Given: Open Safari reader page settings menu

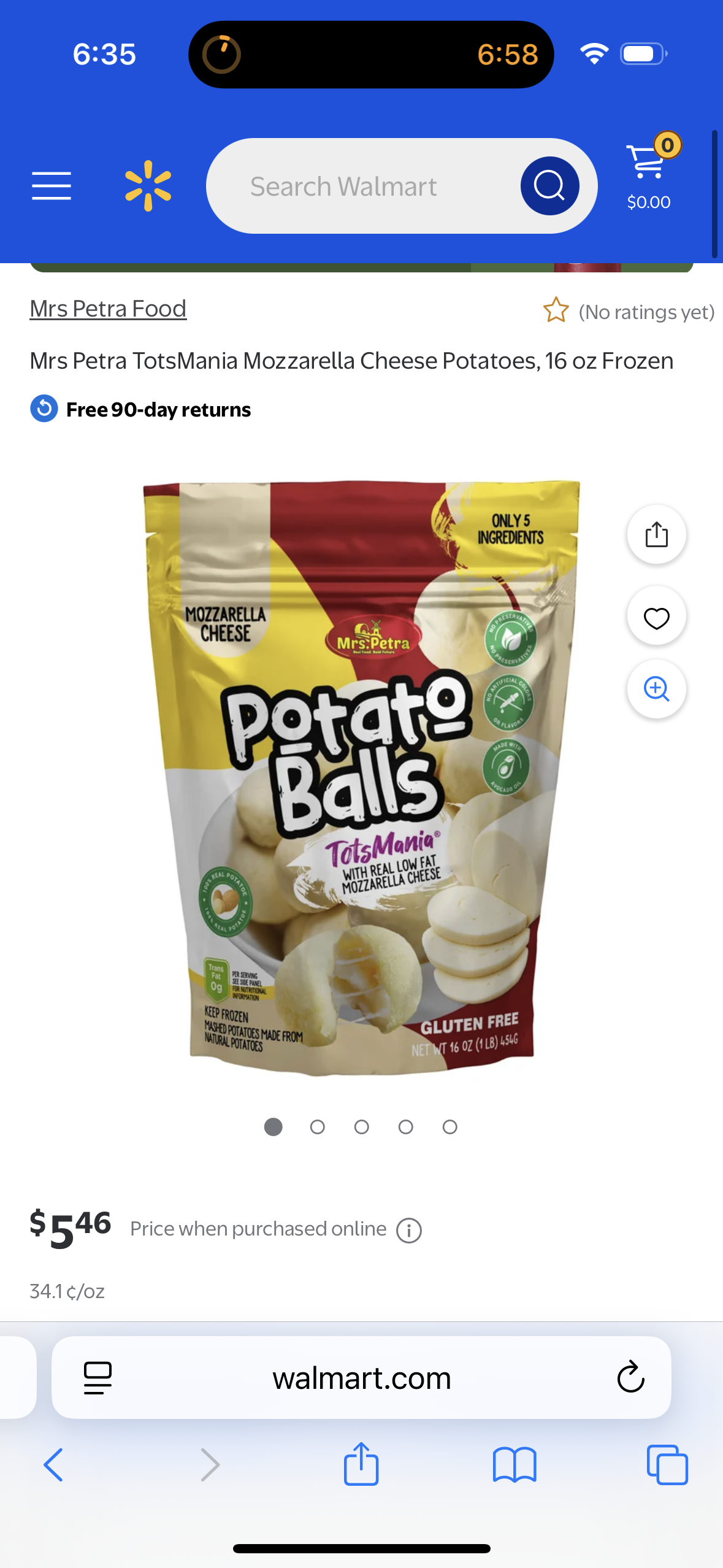Looking at the screenshot, I should coord(96,1378).
